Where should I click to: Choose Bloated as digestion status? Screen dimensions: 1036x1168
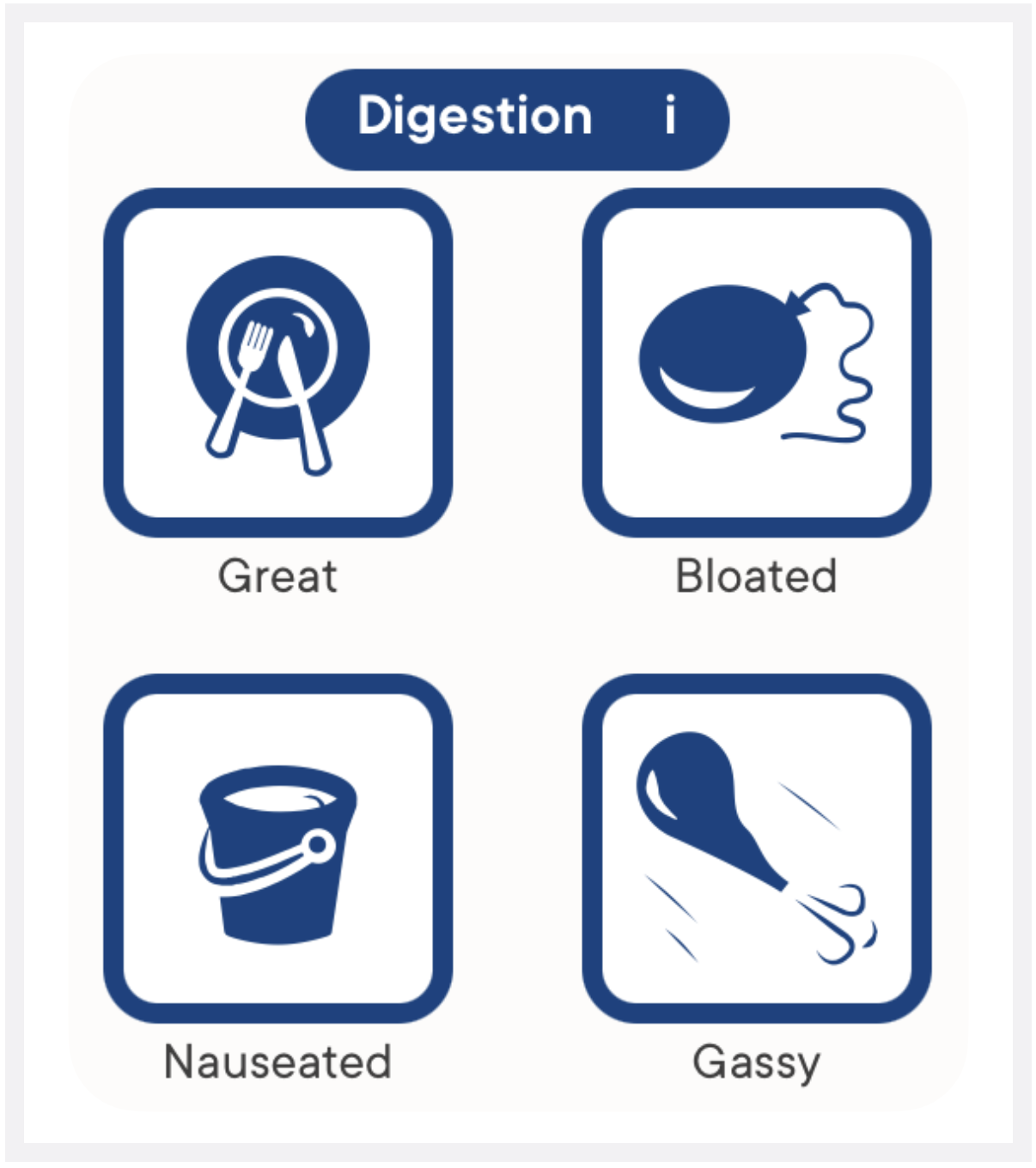pyautogui.click(x=756, y=362)
